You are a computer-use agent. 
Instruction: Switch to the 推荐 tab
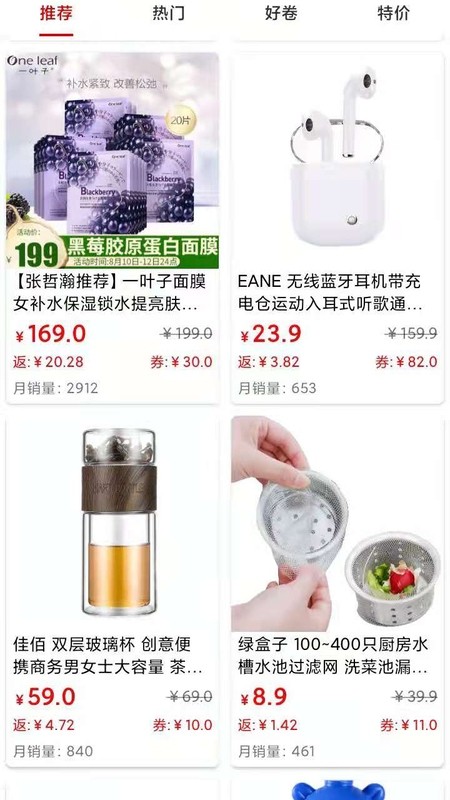pyautogui.click(x=56, y=13)
